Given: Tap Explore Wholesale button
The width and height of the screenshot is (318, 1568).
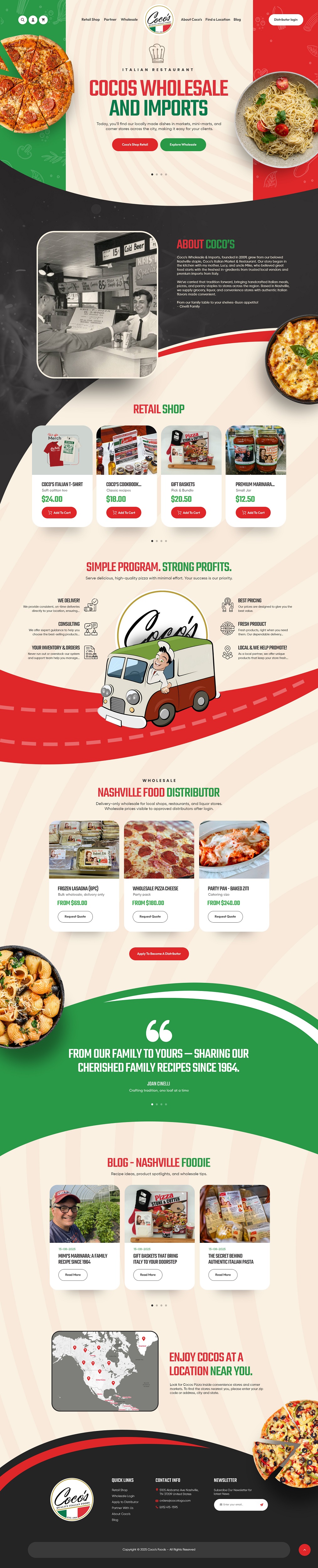Looking at the screenshot, I should click(183, 145).
